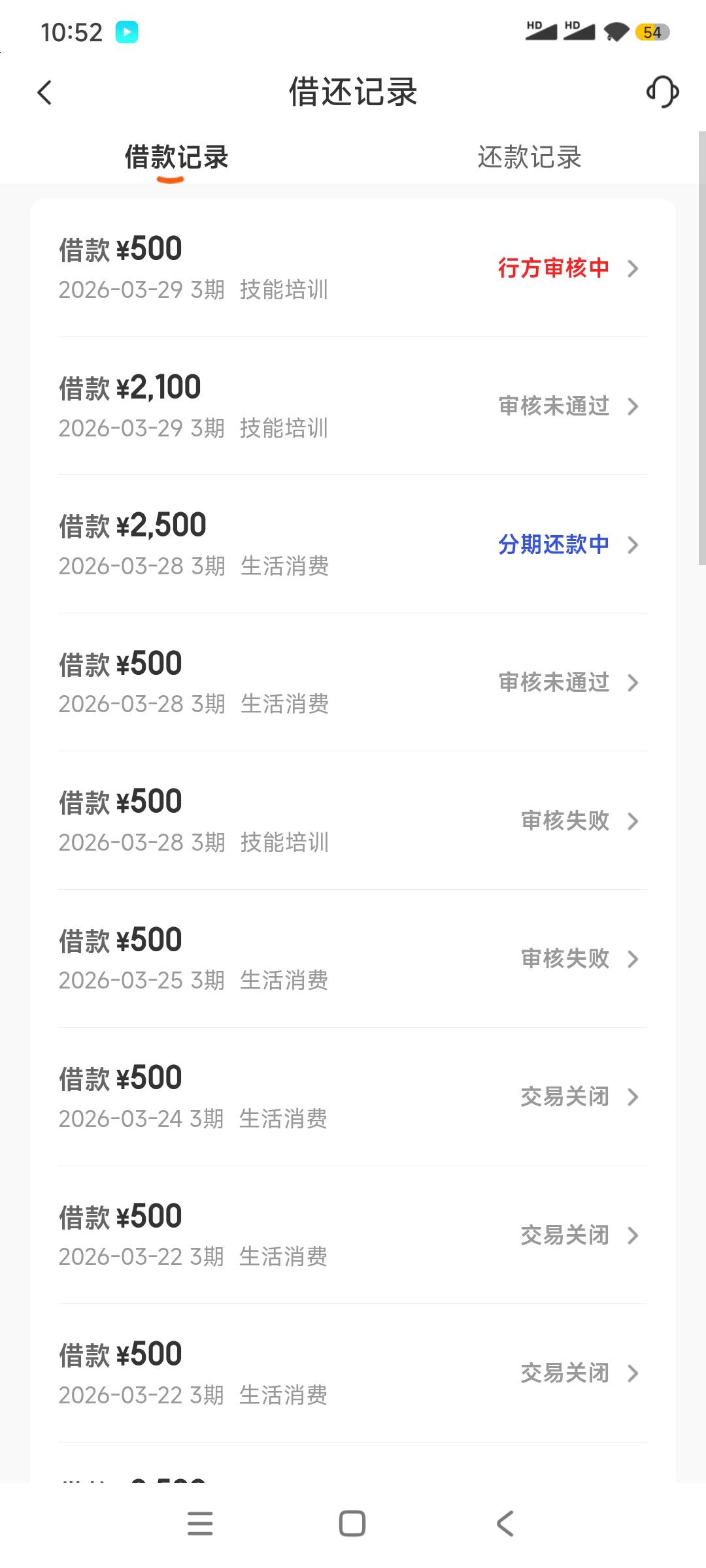Open the 03-28 生活消费 ¥500 审核未通过 record

coord(353,682)
